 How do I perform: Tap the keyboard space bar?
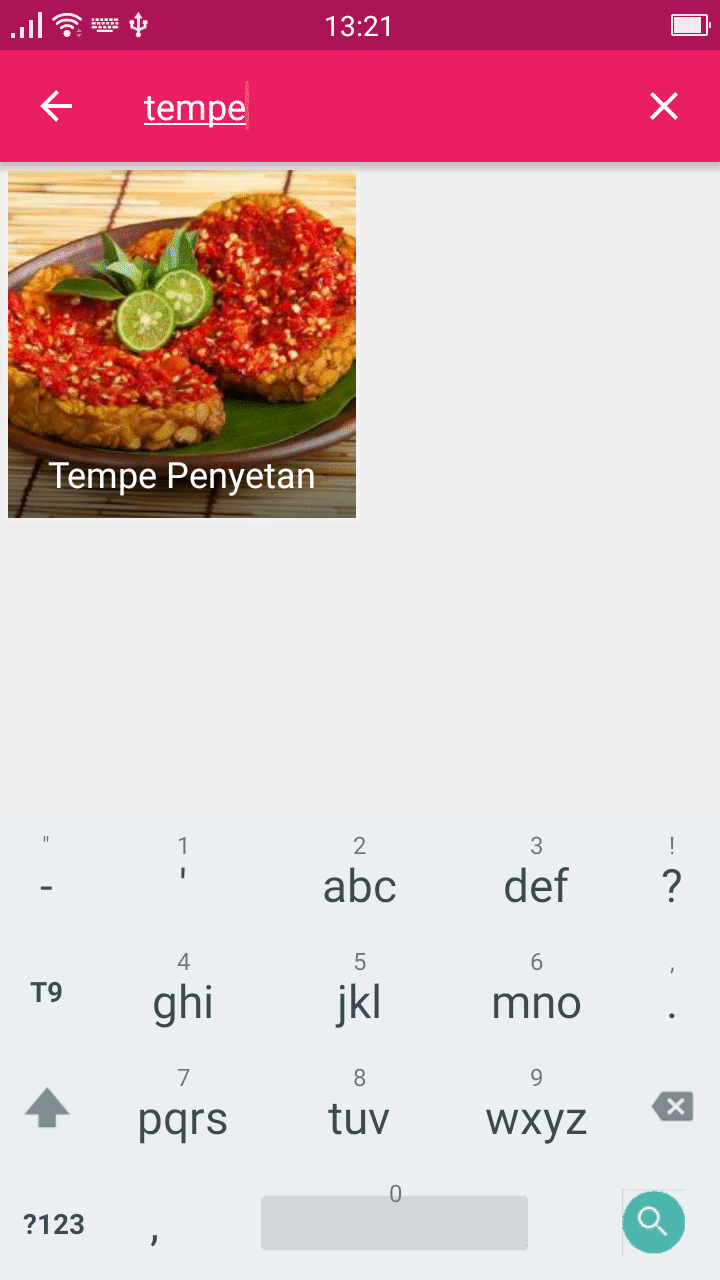pos(394,1222)
